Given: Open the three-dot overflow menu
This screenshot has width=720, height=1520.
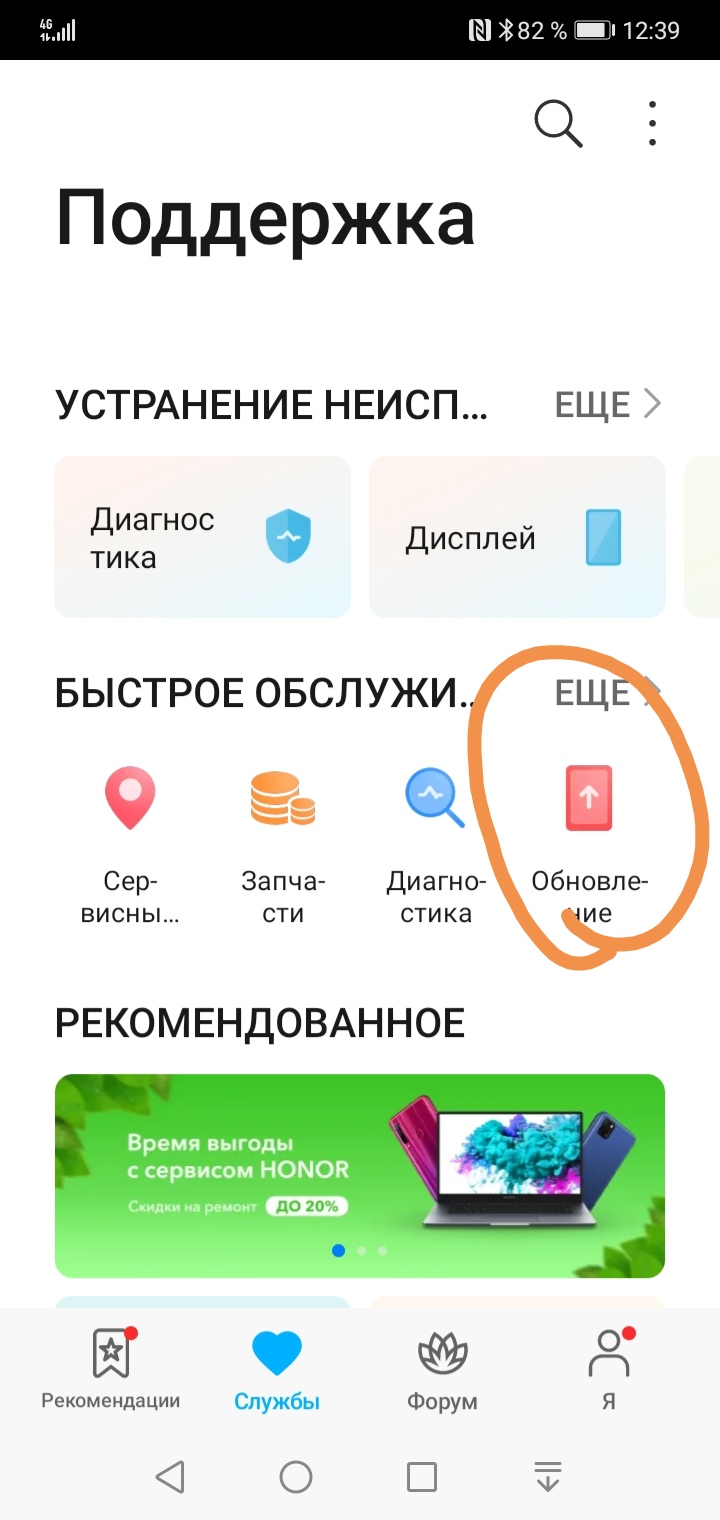Looking at the screenshot, I should click(652, 125).
